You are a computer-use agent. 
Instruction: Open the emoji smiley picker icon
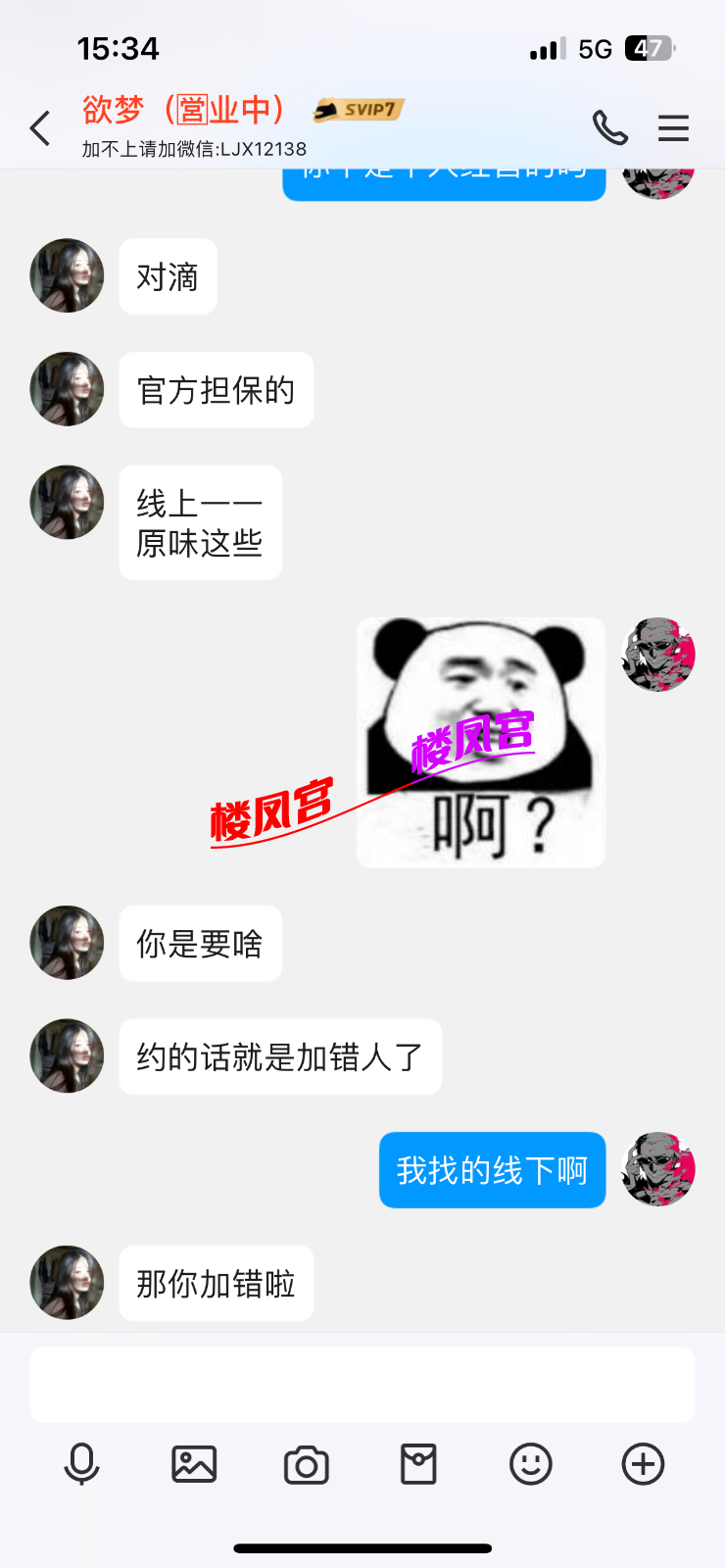tap(530, 1463)
